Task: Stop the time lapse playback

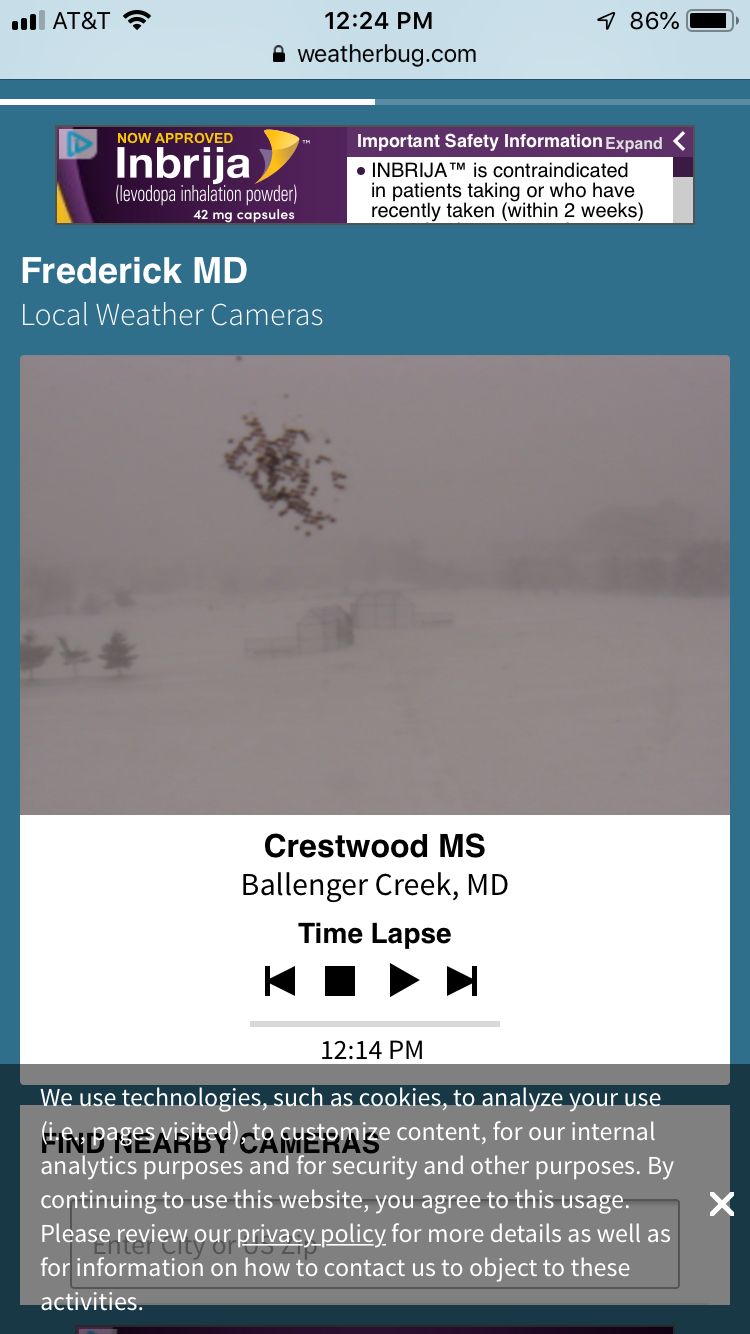Action: [x=340, y=981]
